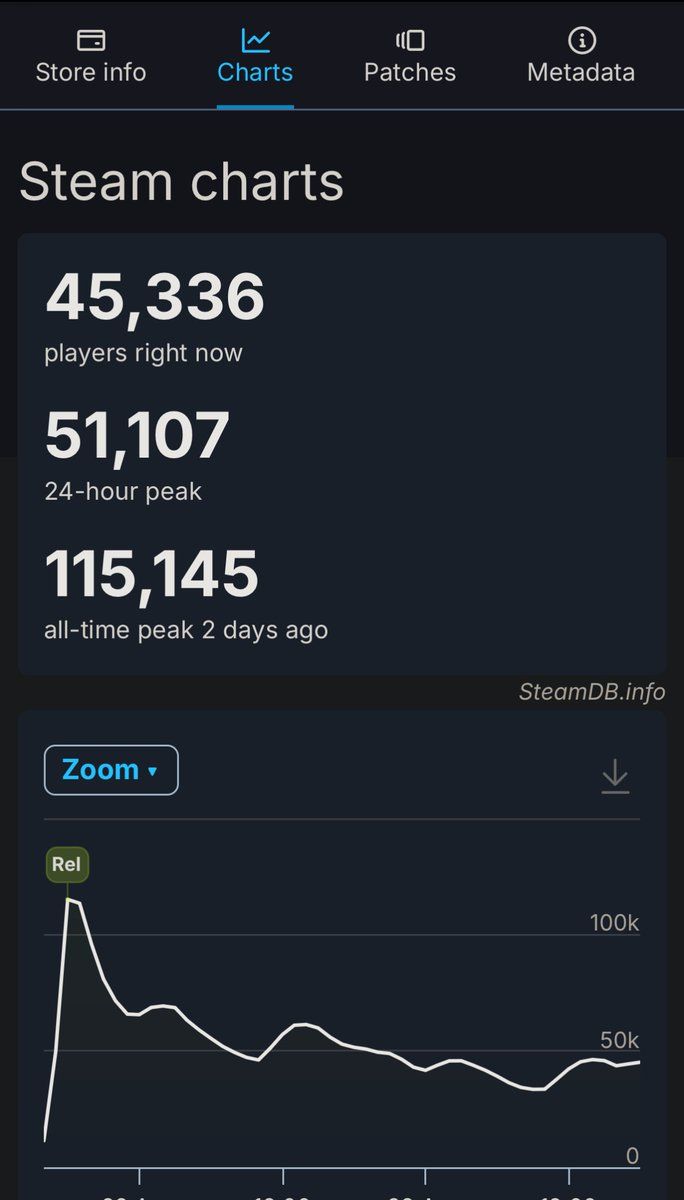
Task: Tap the Rel release marker on the chart
Action: tap(67, 864)
